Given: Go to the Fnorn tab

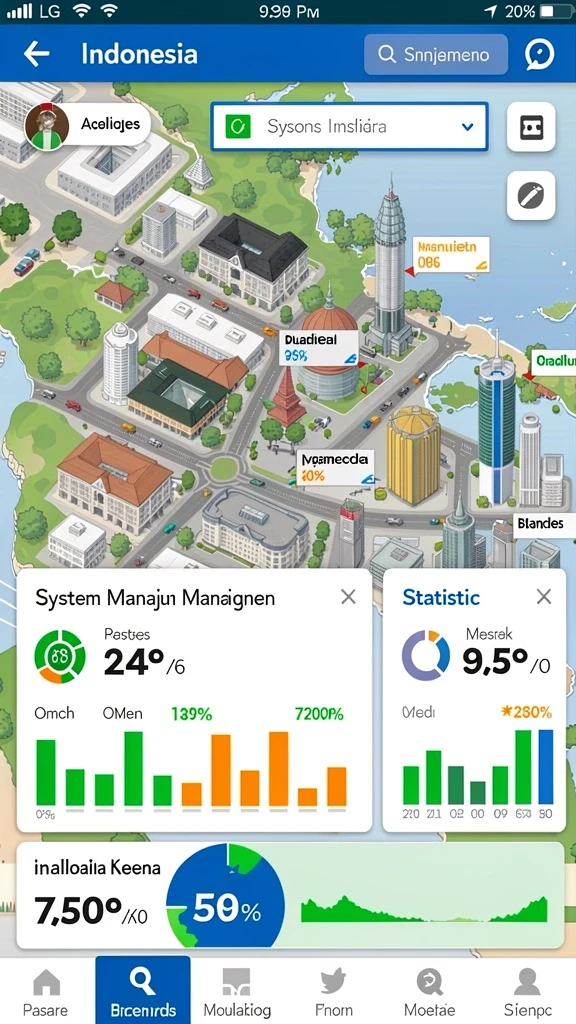Looking at the screenshot, I should (334, 992).
